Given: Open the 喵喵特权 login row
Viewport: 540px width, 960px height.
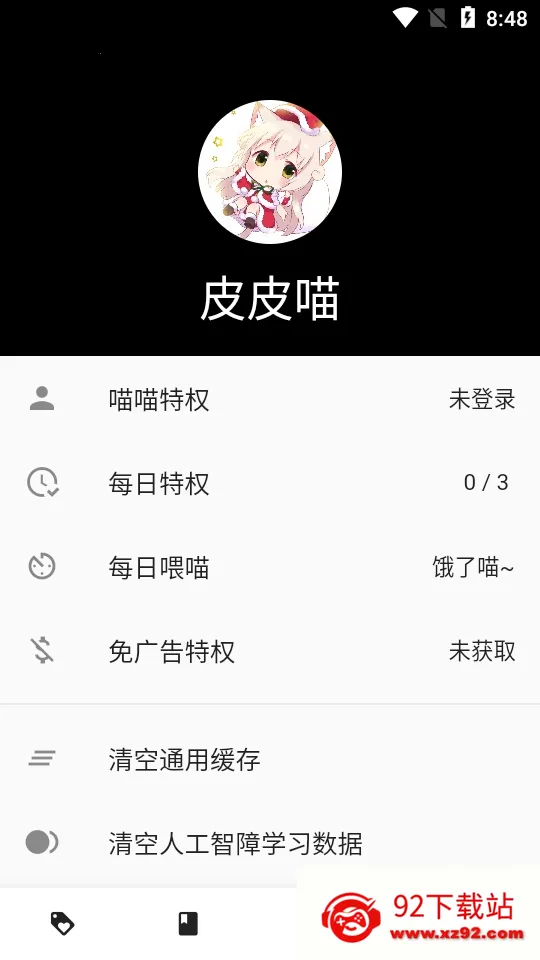Looking at the screenshot, I should pos(270,399).
